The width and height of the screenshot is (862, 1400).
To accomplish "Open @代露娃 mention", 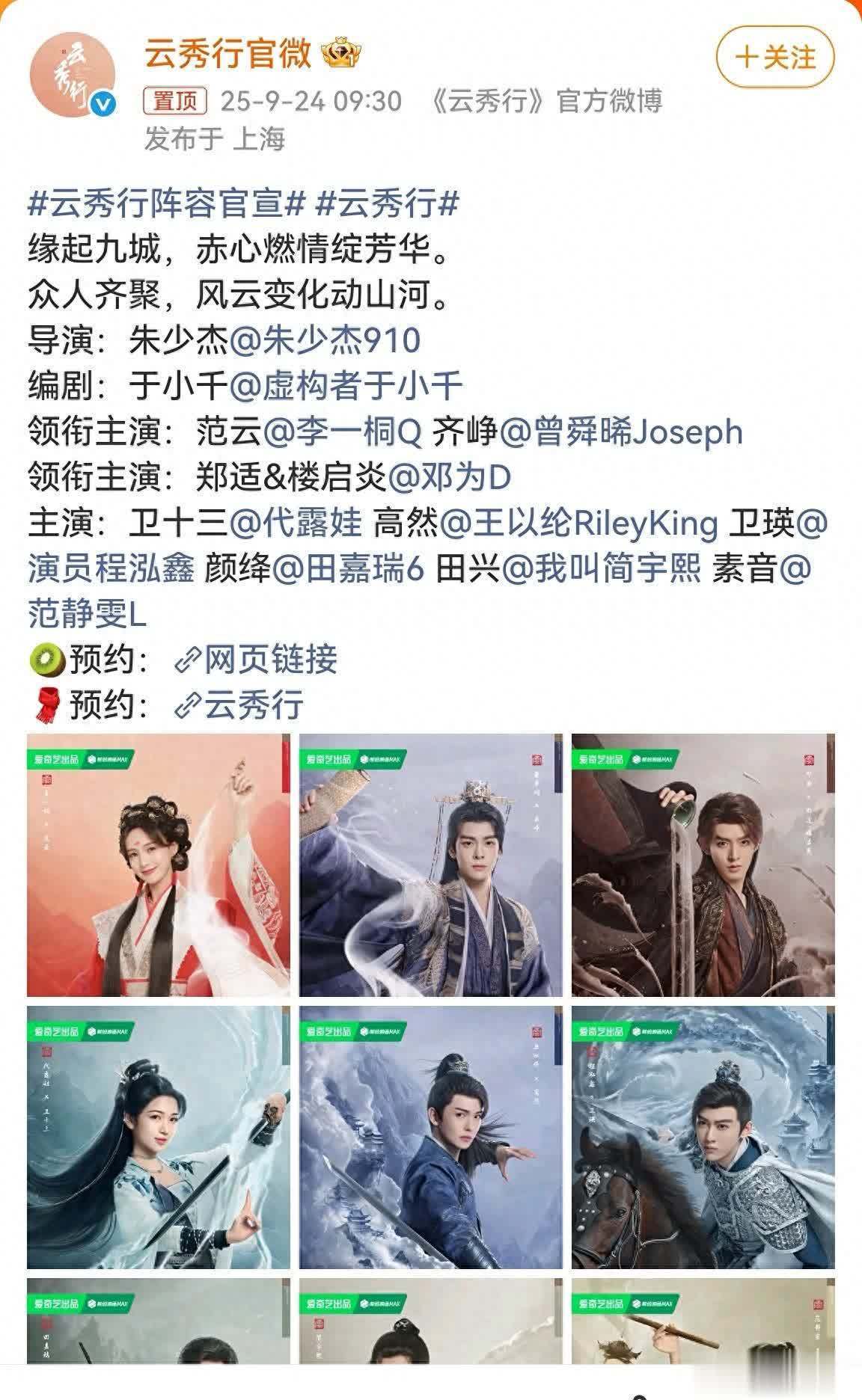I will tap(296, 523).
